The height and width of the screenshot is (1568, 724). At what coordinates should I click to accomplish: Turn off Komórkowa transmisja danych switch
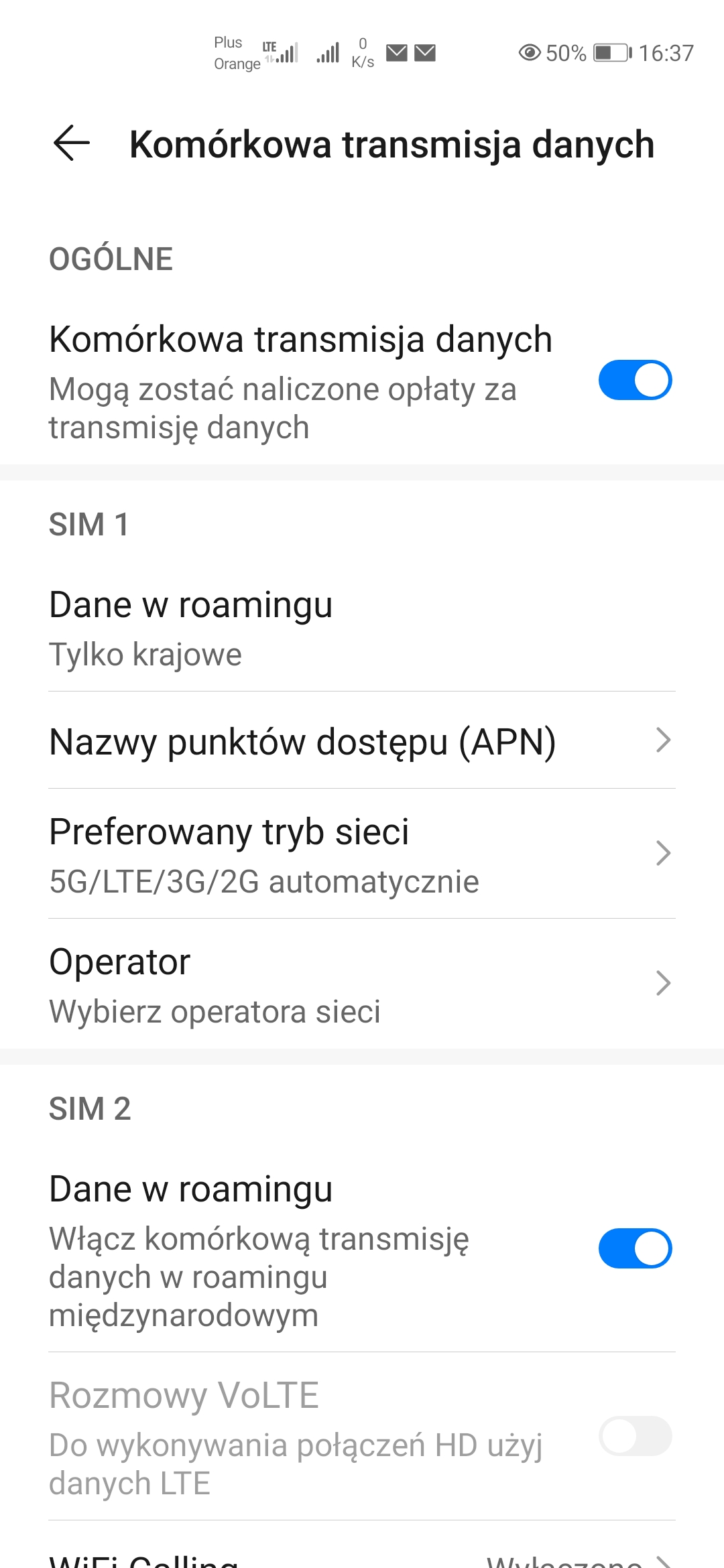click(635, 380)
